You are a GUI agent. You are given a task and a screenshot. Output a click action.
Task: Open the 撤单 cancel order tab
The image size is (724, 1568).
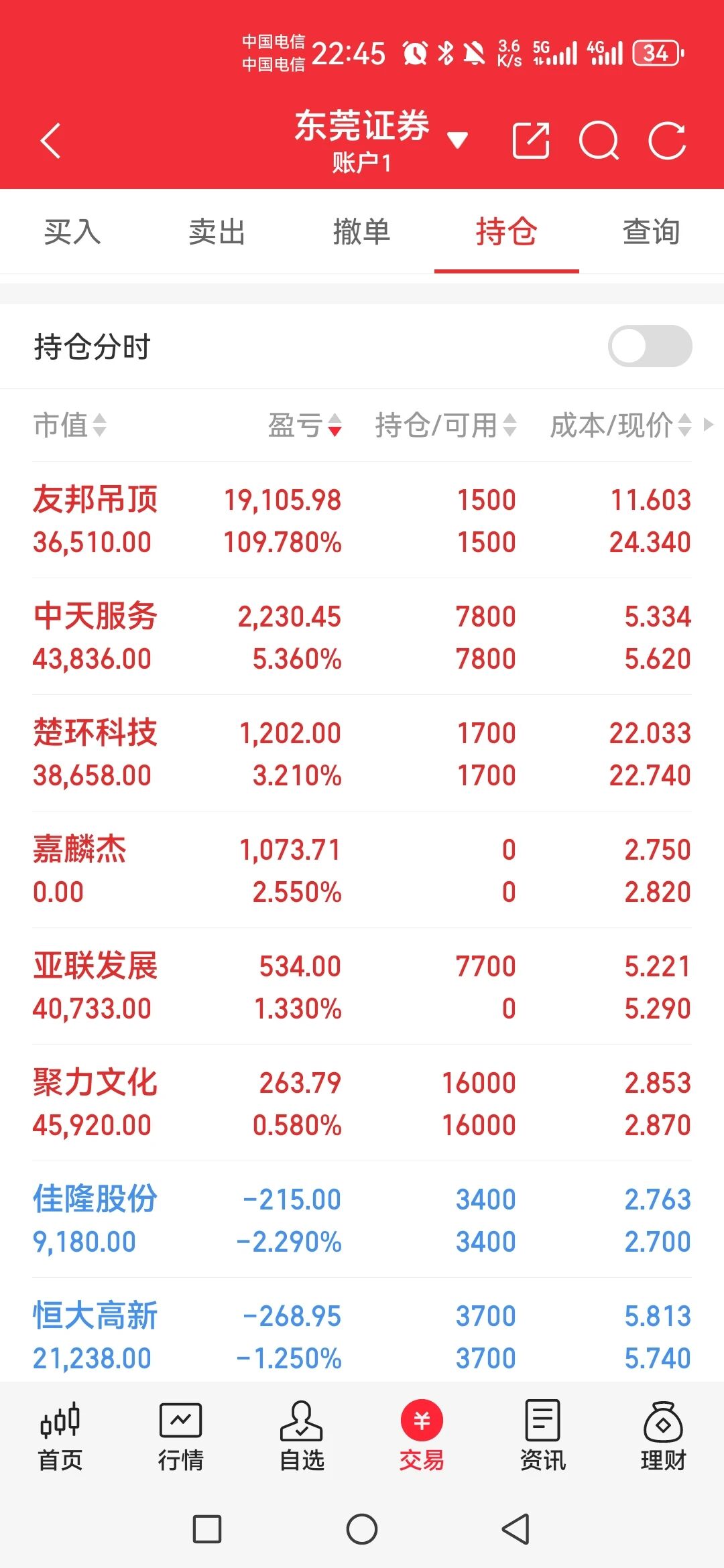pyautogui.click(x=362, y=233)
